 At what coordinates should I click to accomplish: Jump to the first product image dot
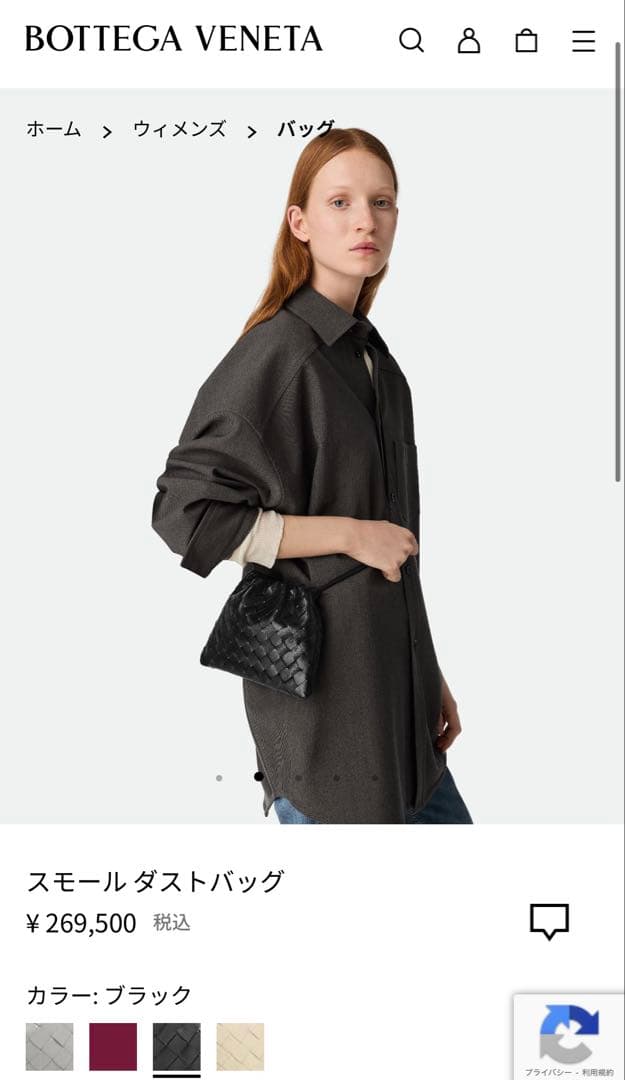click(x=219, y=777)
